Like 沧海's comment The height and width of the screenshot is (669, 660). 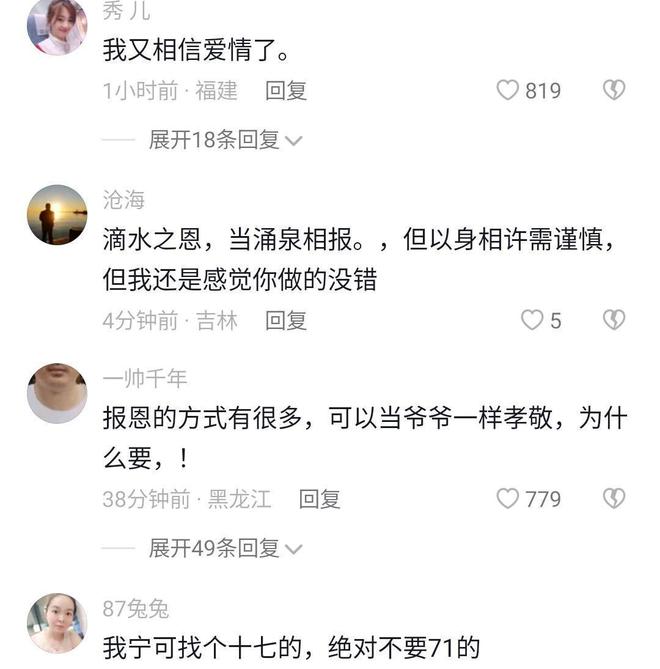(532, 320)
